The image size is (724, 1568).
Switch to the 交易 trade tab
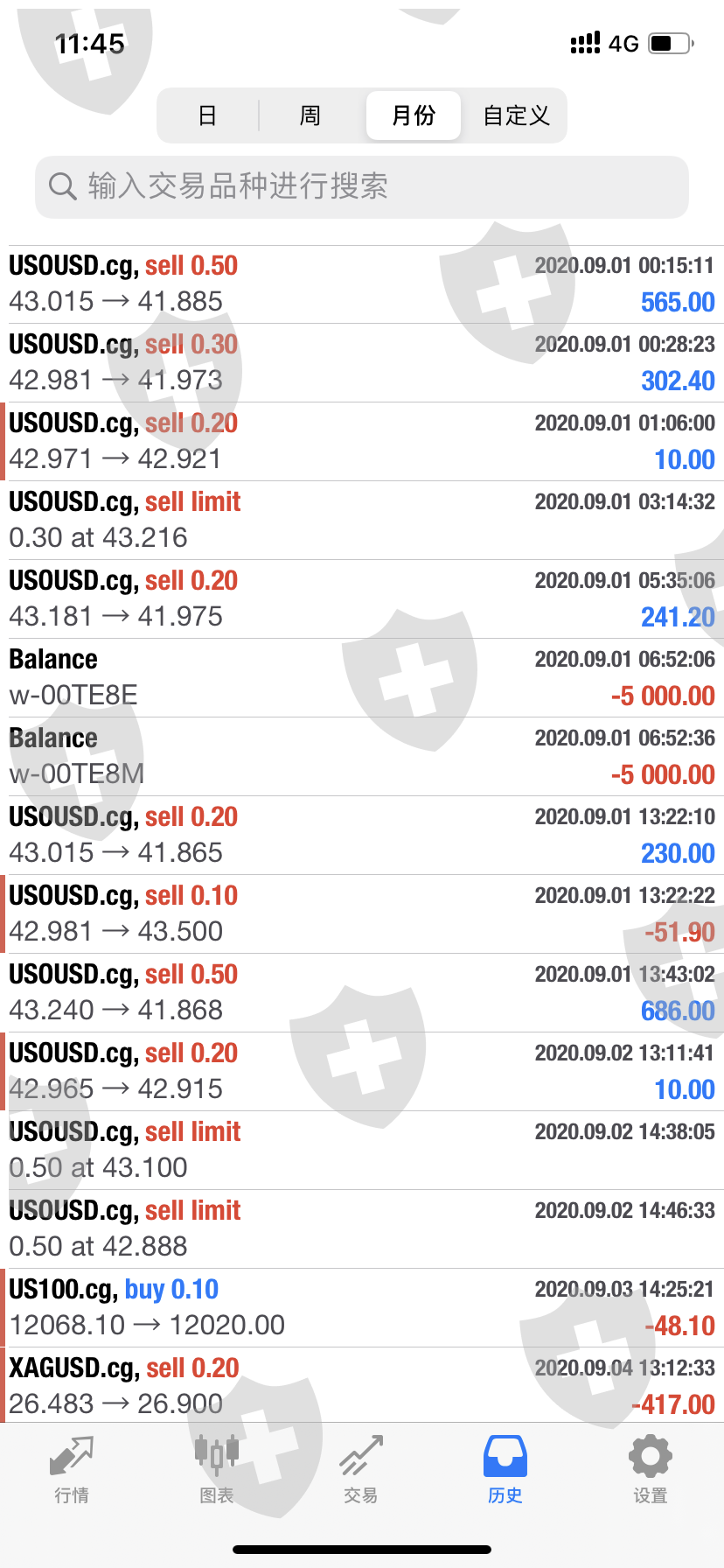click(361, 1470)
